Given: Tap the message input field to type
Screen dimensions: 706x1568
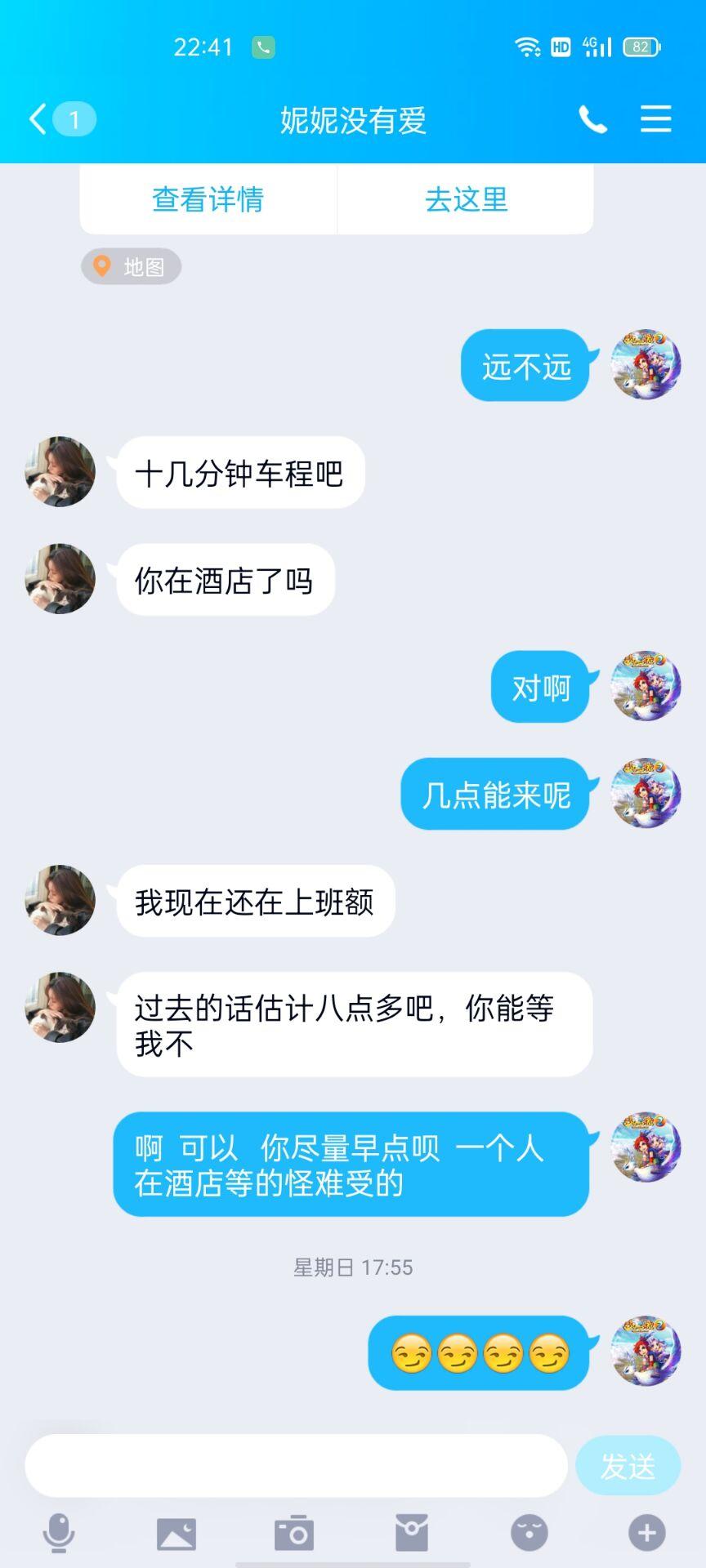Looking at the screenshot, I should tap(294, 1466).
